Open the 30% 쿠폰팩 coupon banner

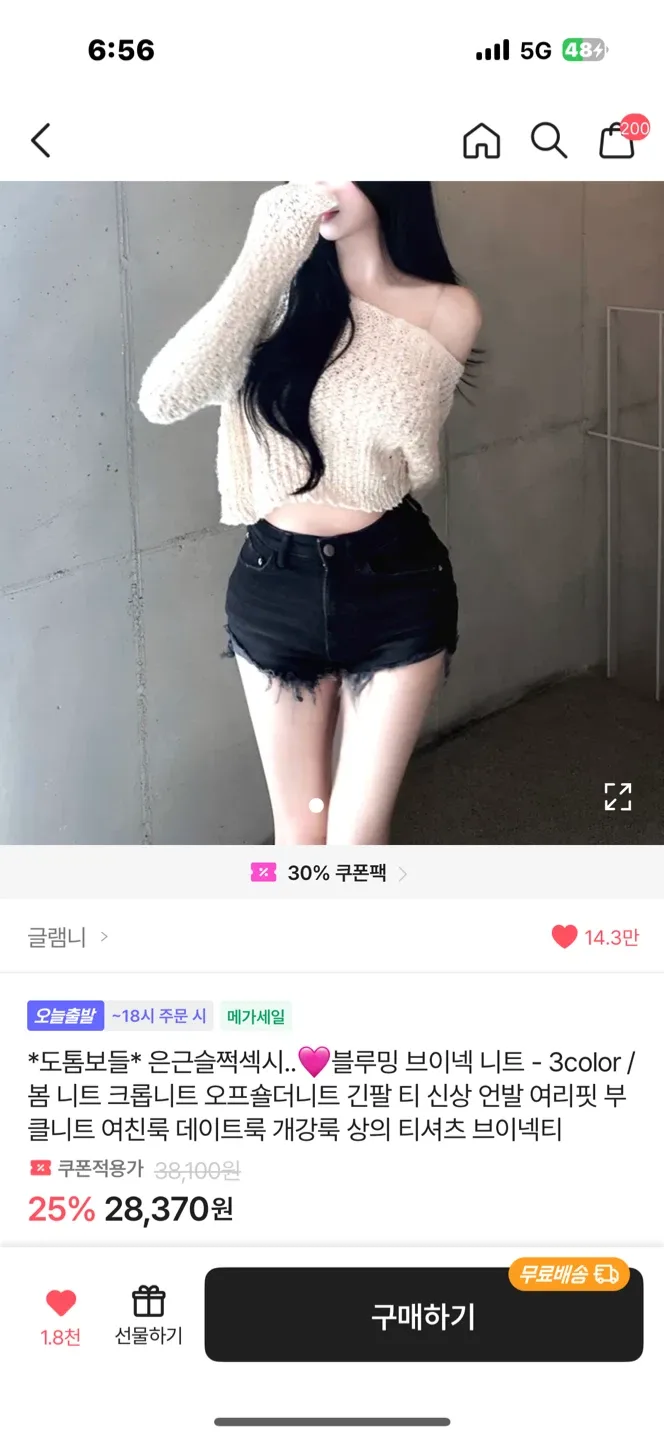tap(330, 873)
